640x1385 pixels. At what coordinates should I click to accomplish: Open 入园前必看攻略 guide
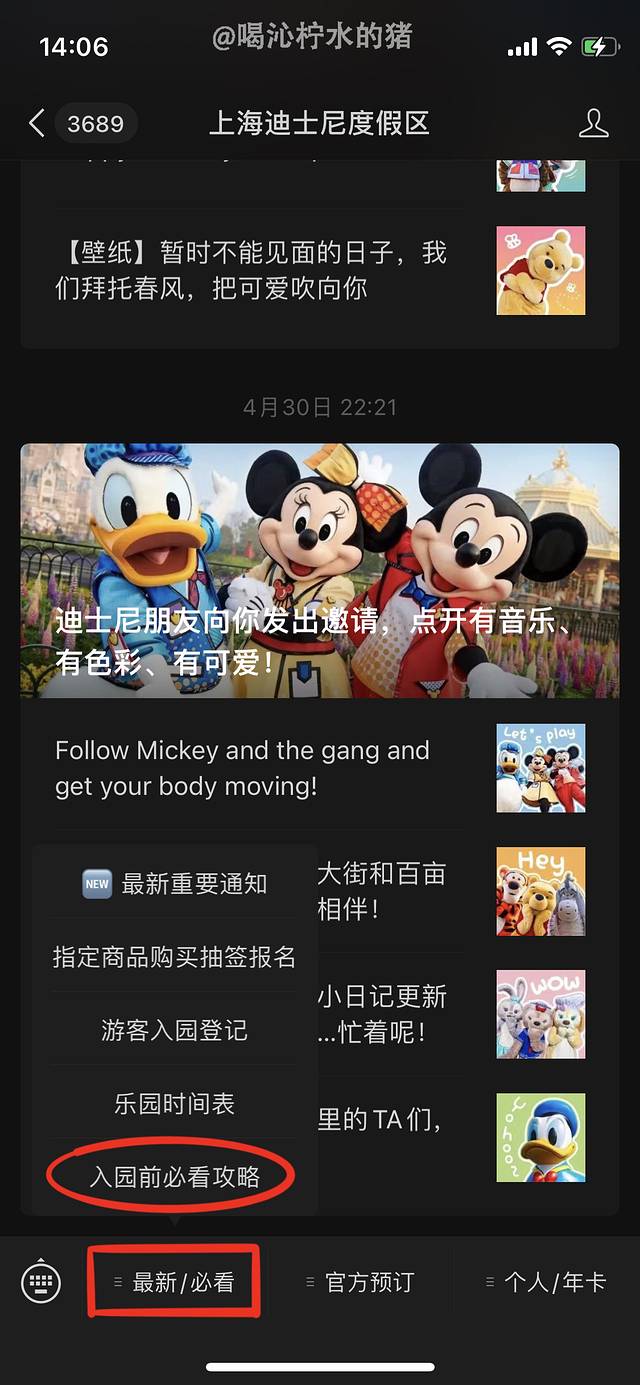point(175,1177)
